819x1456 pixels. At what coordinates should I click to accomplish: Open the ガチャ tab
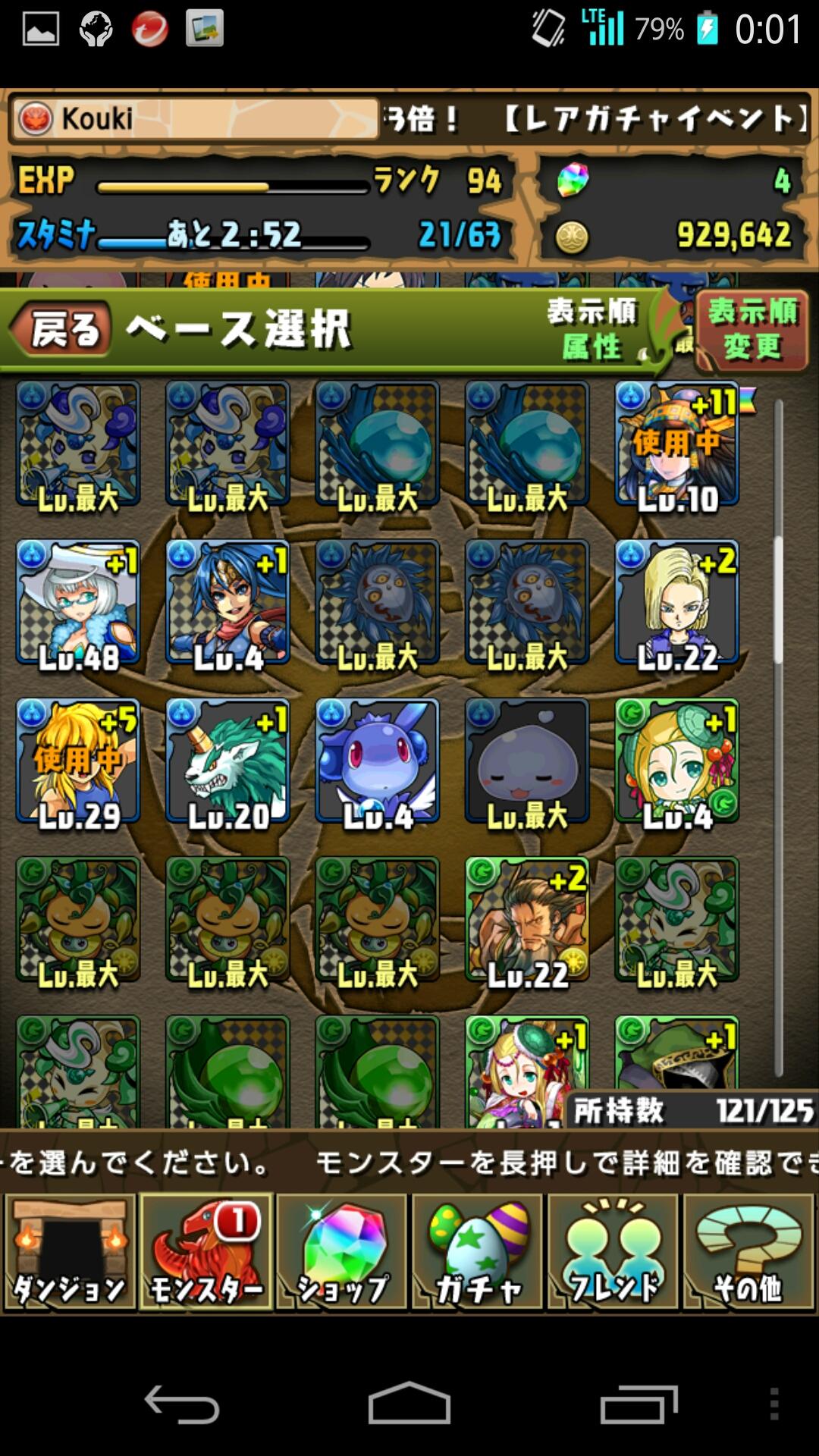click(478, 1251)
